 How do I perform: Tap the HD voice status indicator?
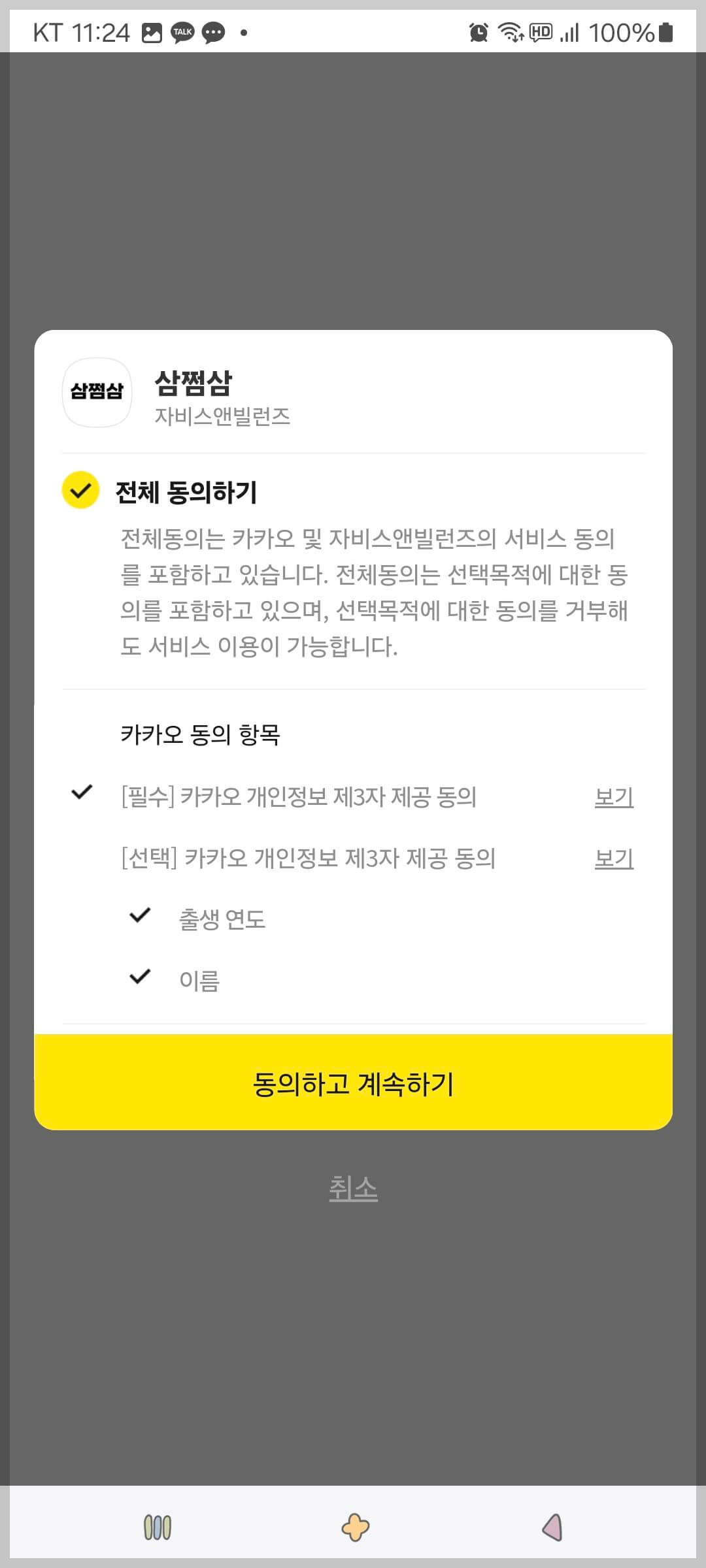[x=541, y=32]
